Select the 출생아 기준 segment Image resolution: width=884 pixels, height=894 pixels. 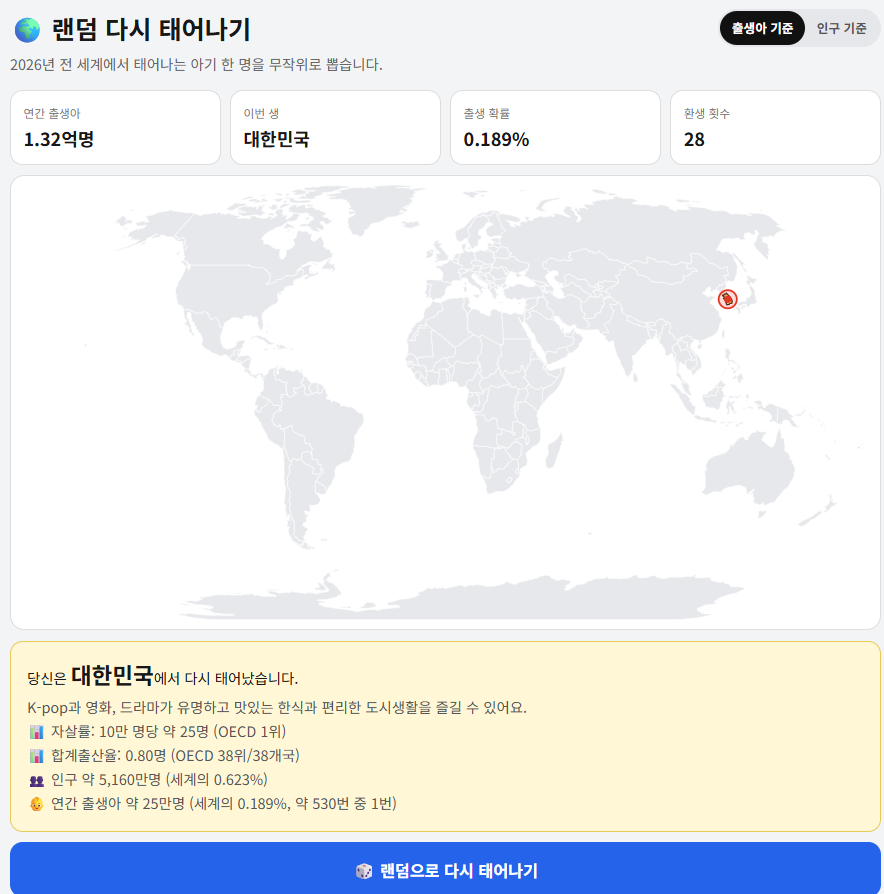(x=762, y=28)
